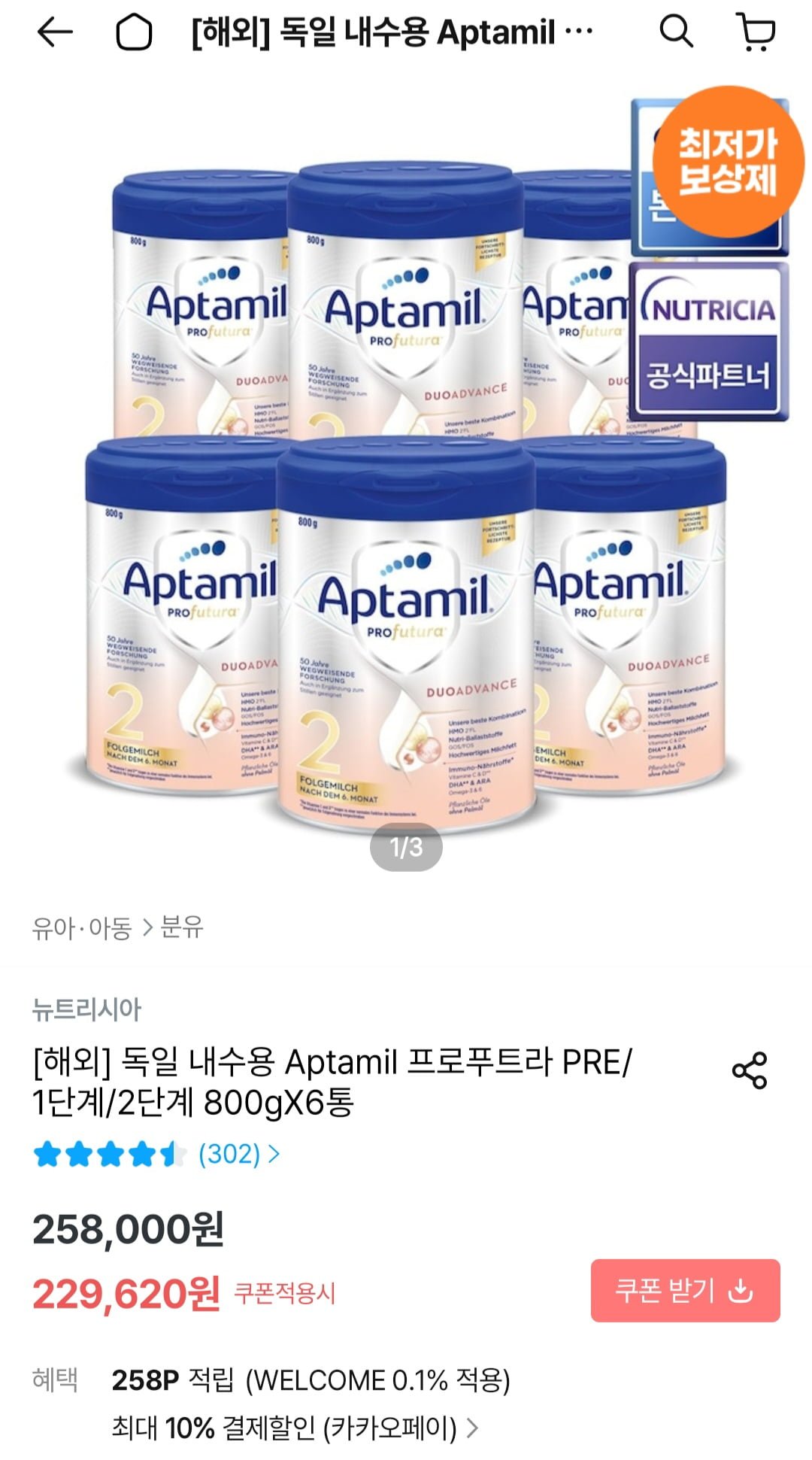
Task: Tap the 쿠폰 받기 button
Action: (x=685, y=1291)
